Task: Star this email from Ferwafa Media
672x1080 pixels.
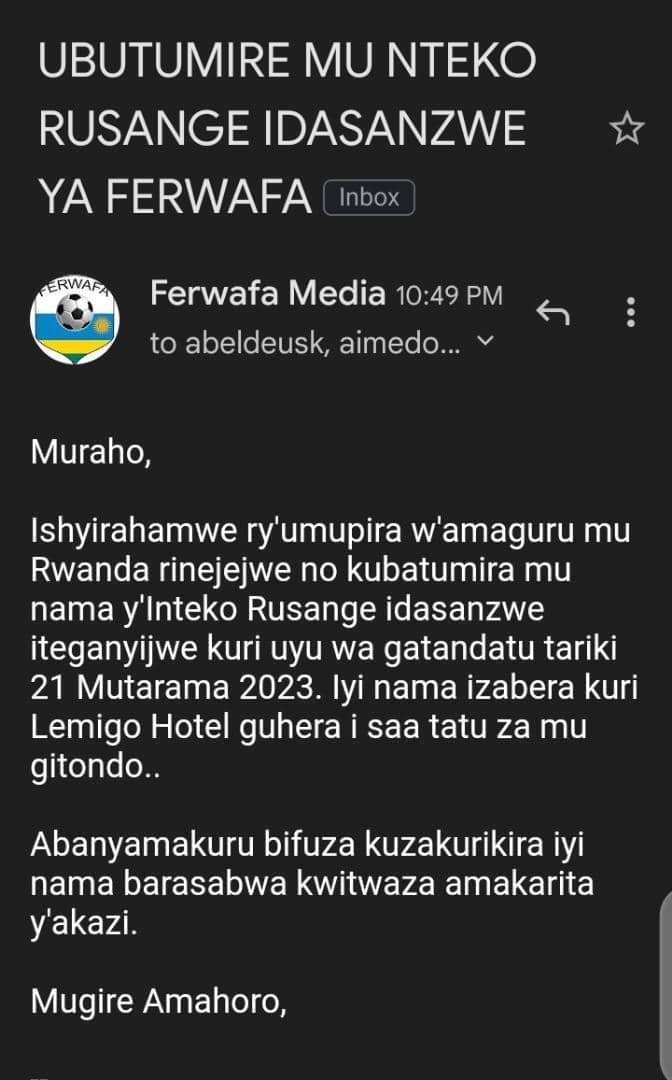Action: coord(627,129)
